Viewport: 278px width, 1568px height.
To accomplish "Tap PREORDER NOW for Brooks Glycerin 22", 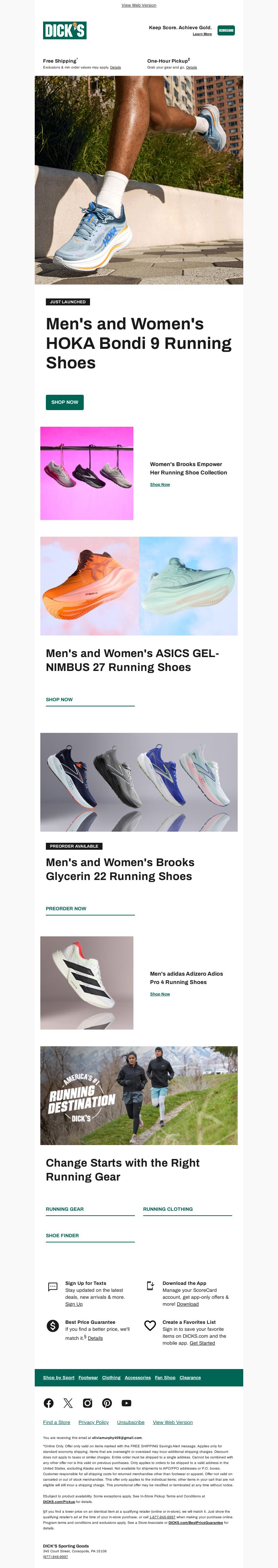I will (66, 908).
